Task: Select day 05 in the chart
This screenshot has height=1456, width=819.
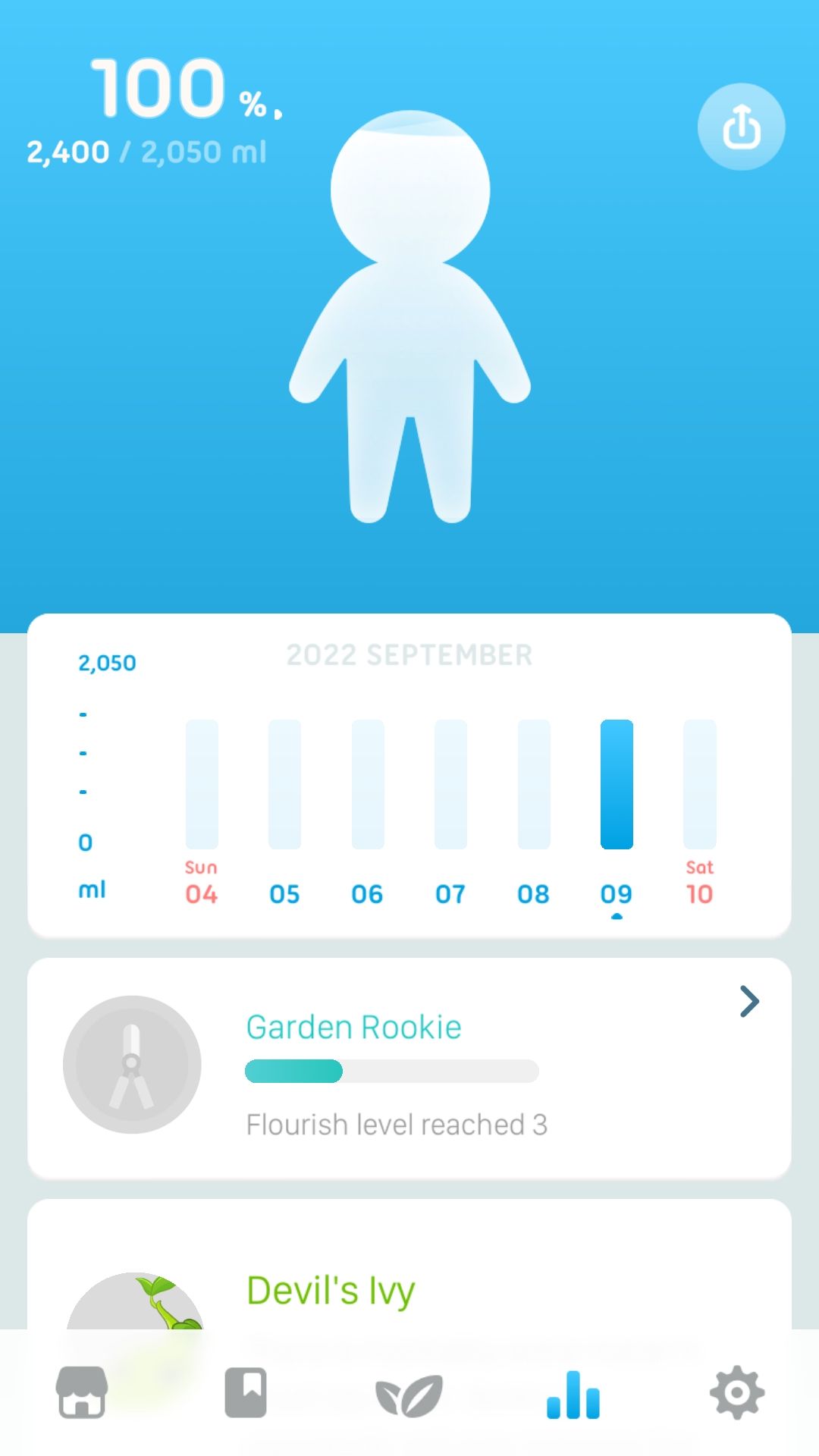Action: point(284,784)
